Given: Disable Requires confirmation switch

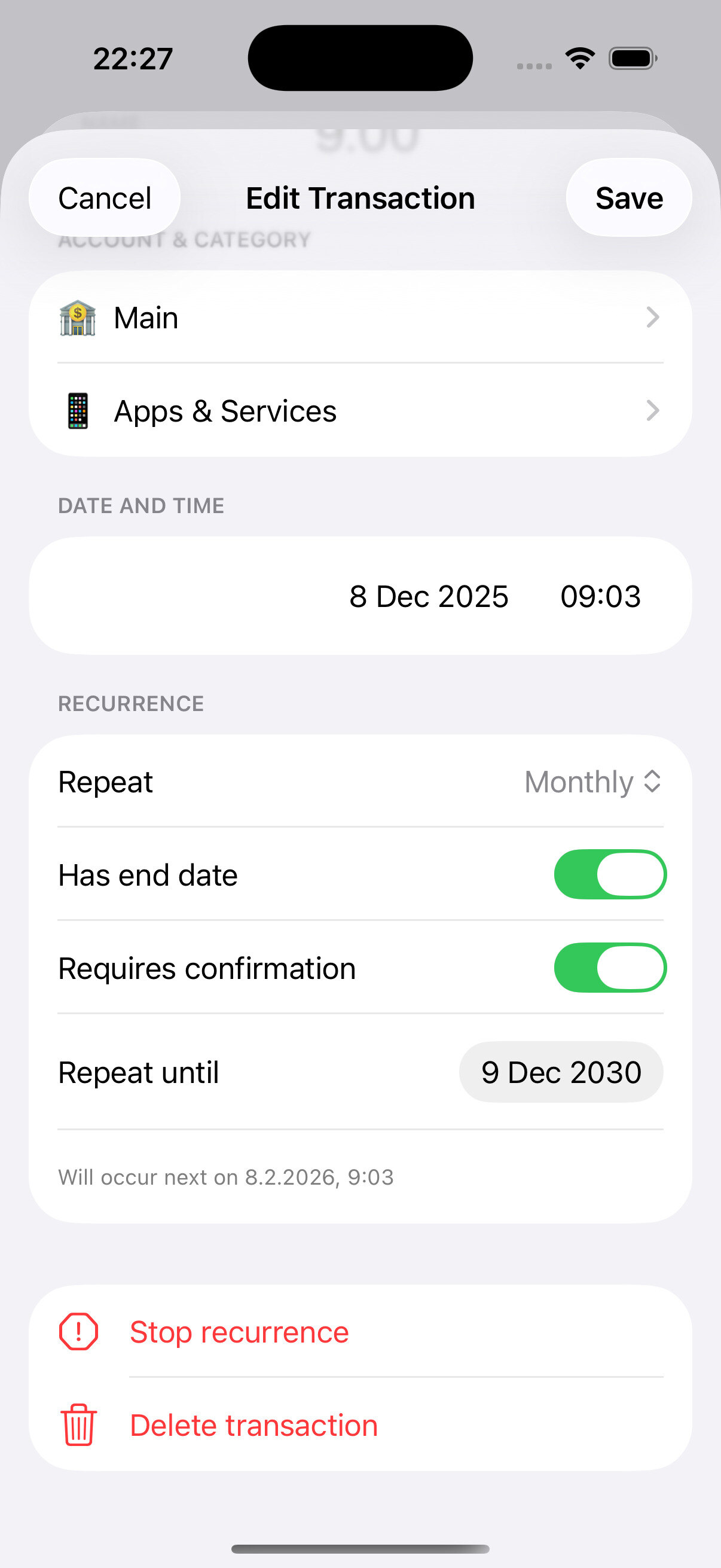Looking at the screenshot, I should [x=610, y=968].
